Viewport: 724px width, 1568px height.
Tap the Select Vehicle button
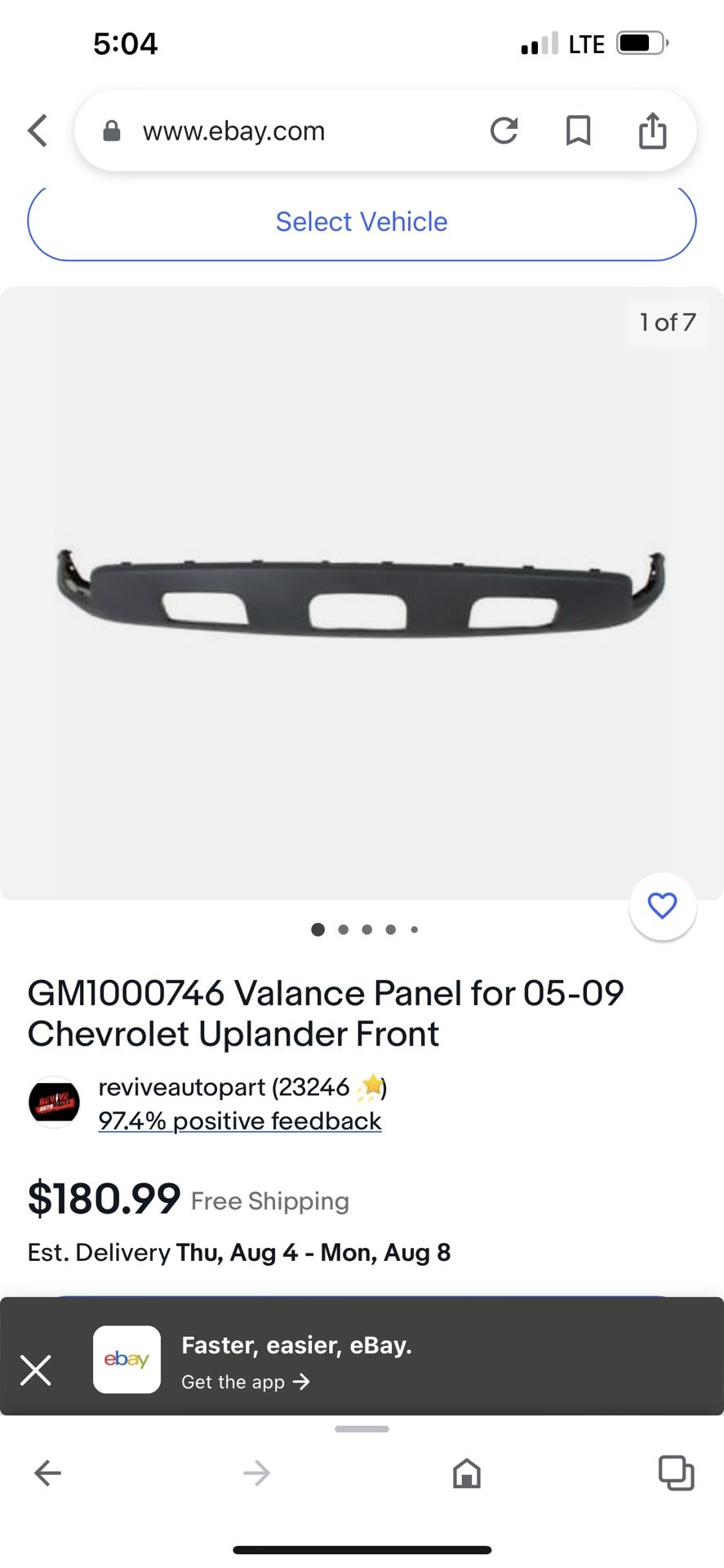(362, 222)
